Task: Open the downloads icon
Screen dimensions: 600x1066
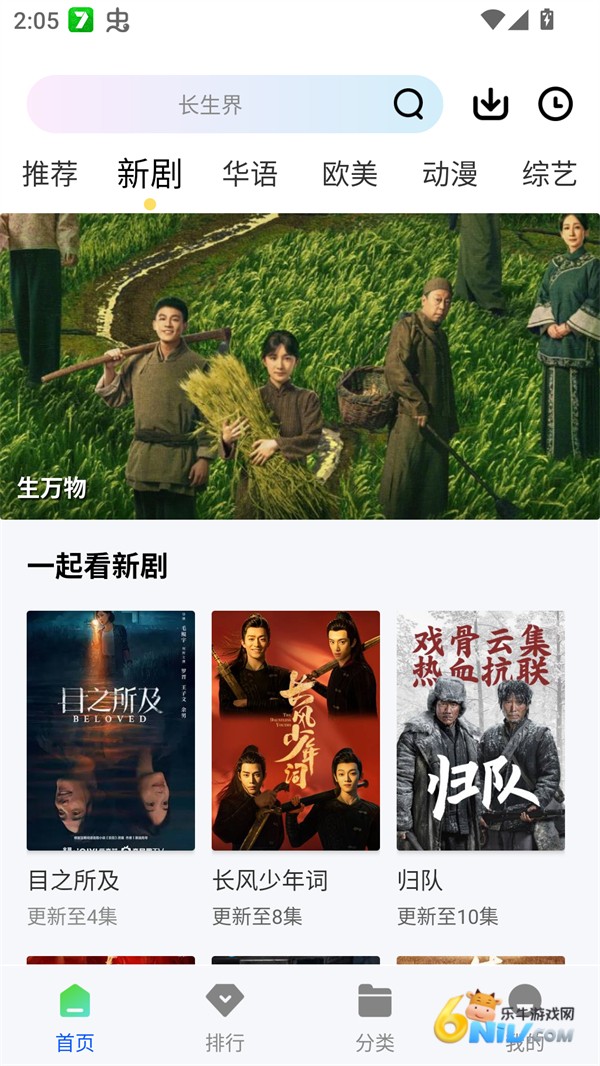Action: tap(490, 104)
